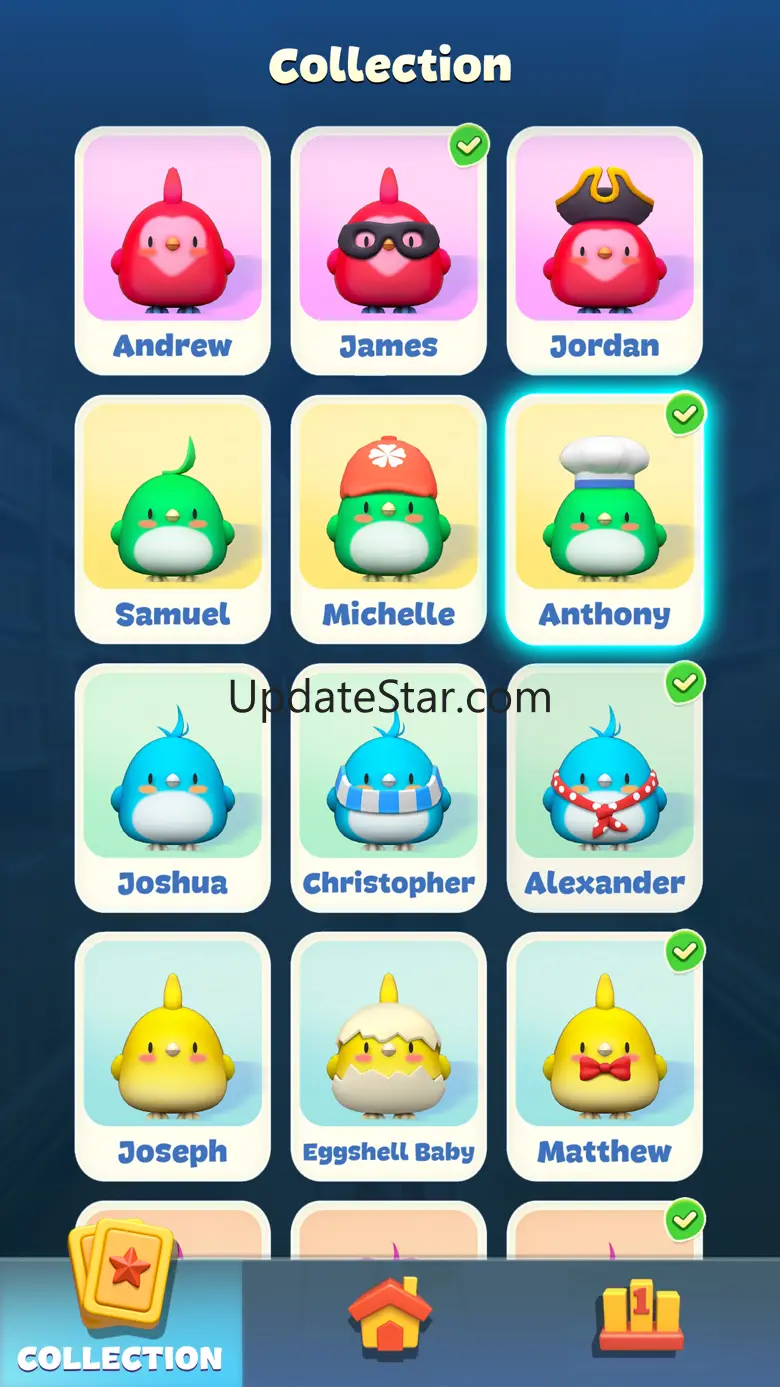Open the Christopher bird card

click(389, 788)
